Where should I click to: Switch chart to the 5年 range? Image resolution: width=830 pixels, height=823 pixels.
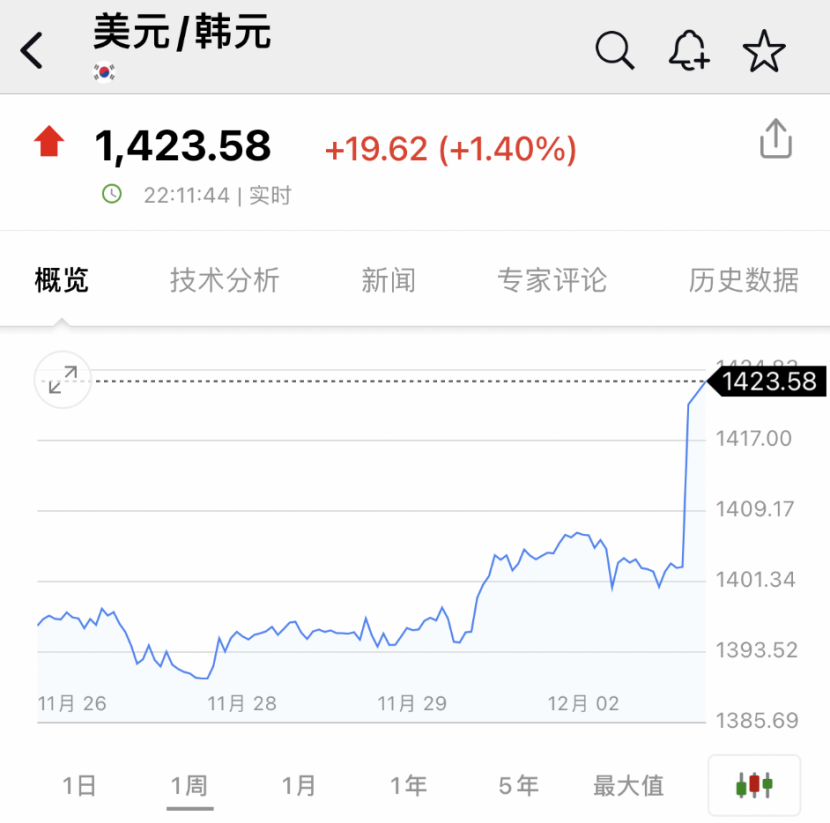pyautogui.click(x=518, y=786)
